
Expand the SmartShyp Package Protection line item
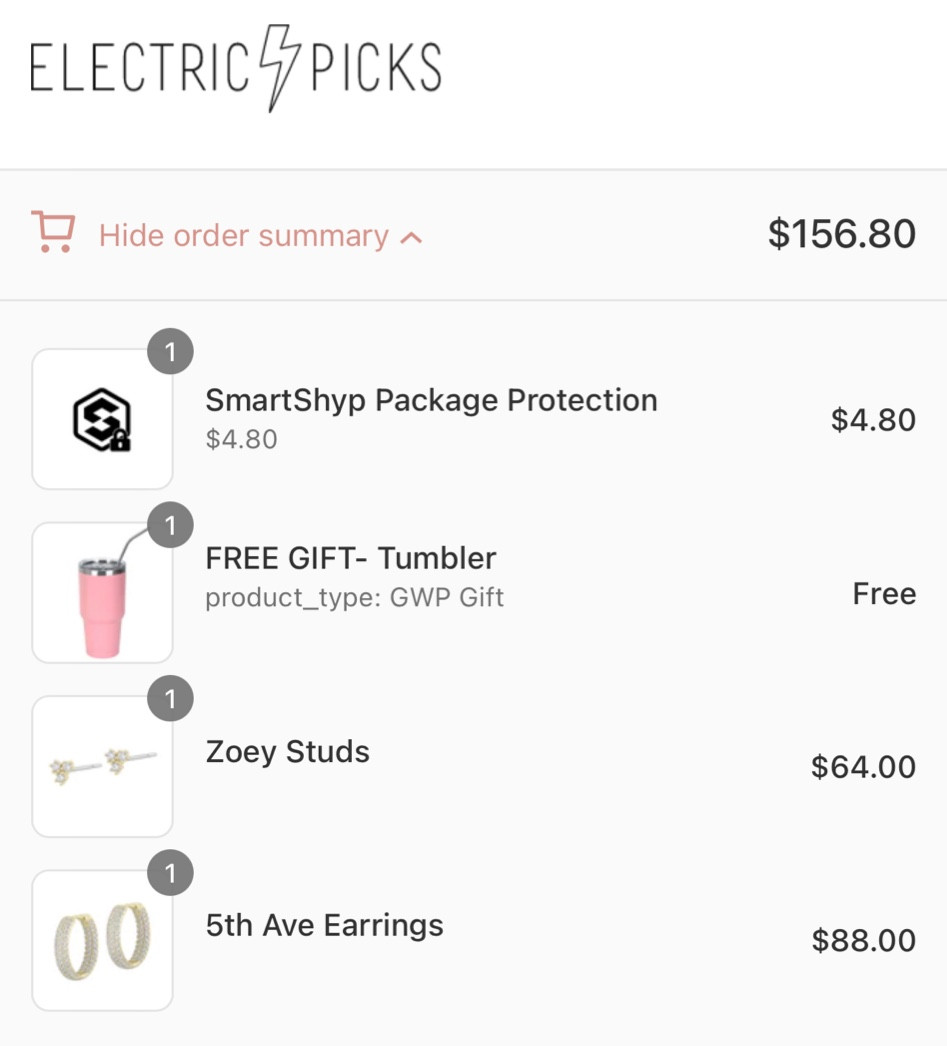point(431,400)
